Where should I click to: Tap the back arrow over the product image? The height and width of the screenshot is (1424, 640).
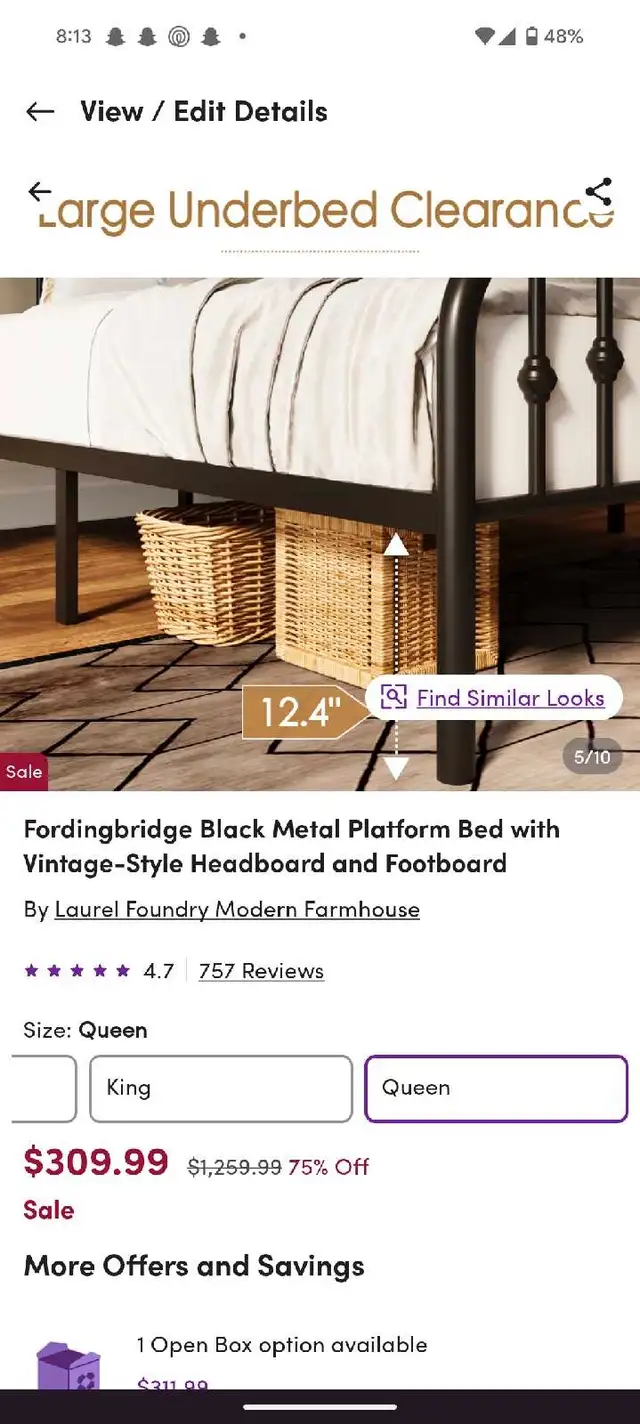[x=39, y=191]
